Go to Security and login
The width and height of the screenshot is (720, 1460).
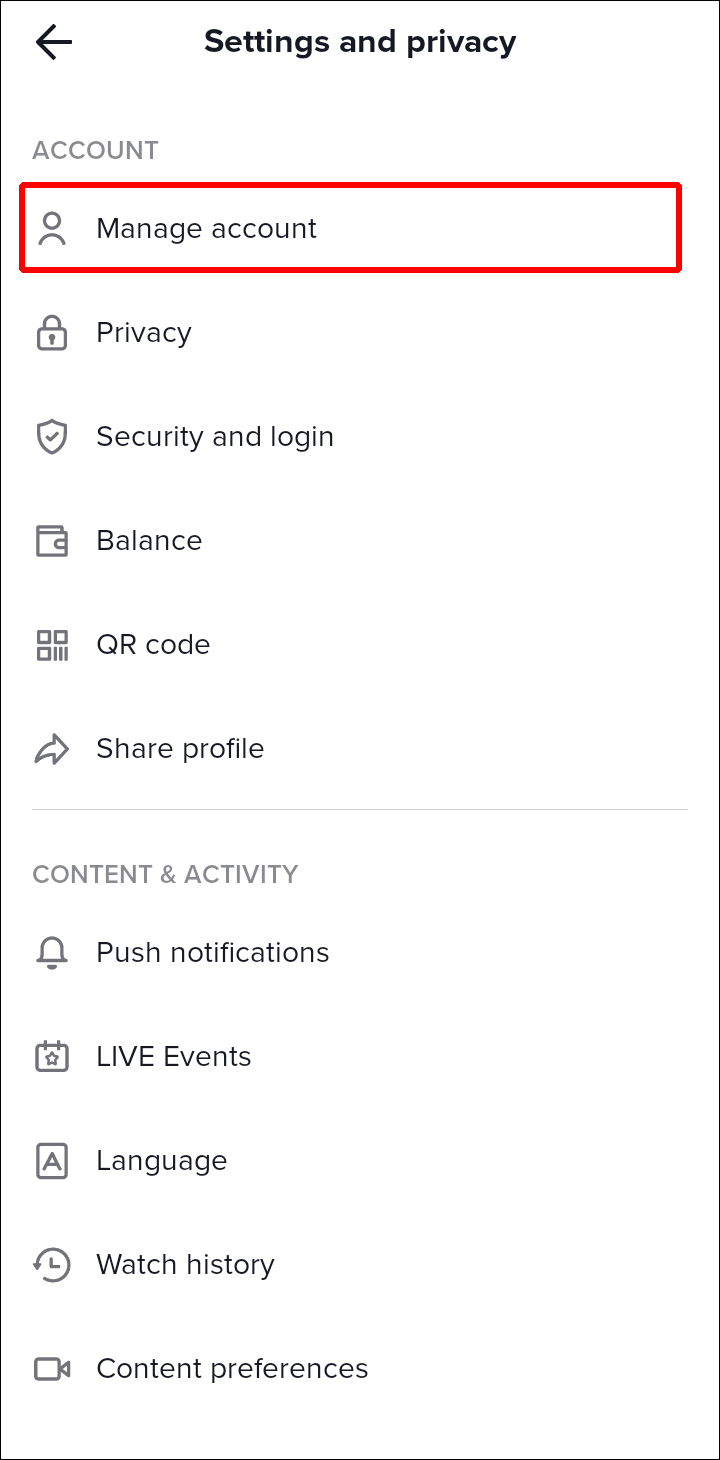tap(214, 437)
